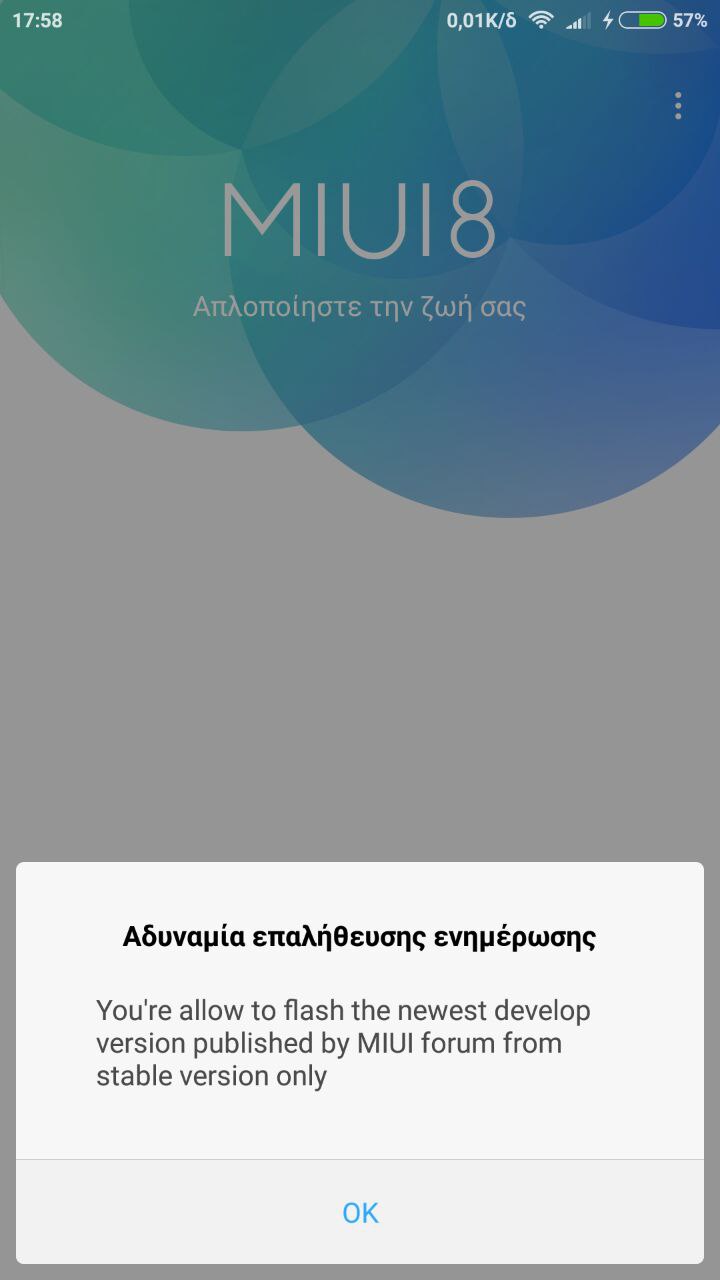
Task: Dismiss the dialog with OK
Action: pos(360,1212)
